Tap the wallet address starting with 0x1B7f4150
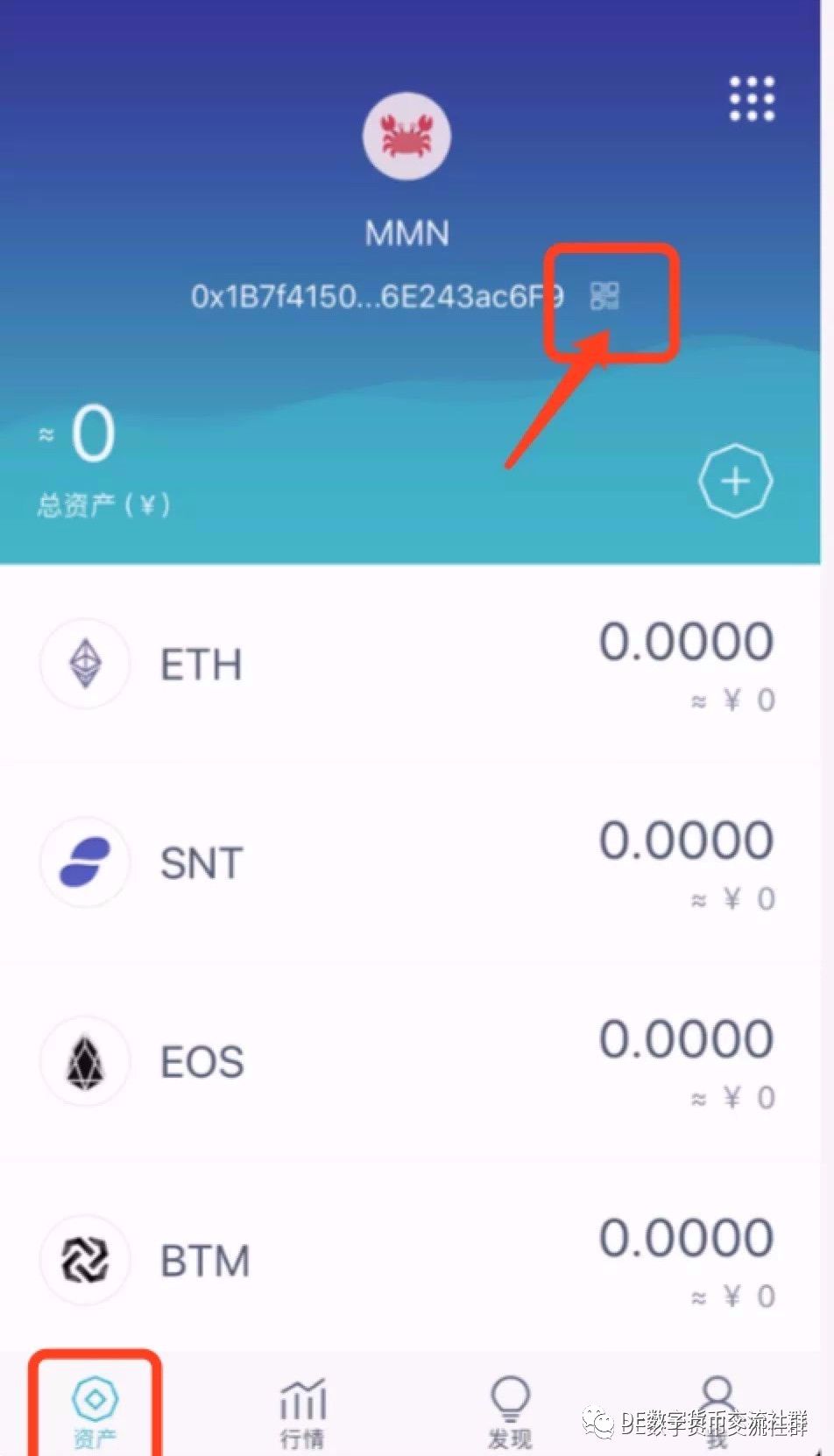The image size is (834, 1456). click(377, 296)
